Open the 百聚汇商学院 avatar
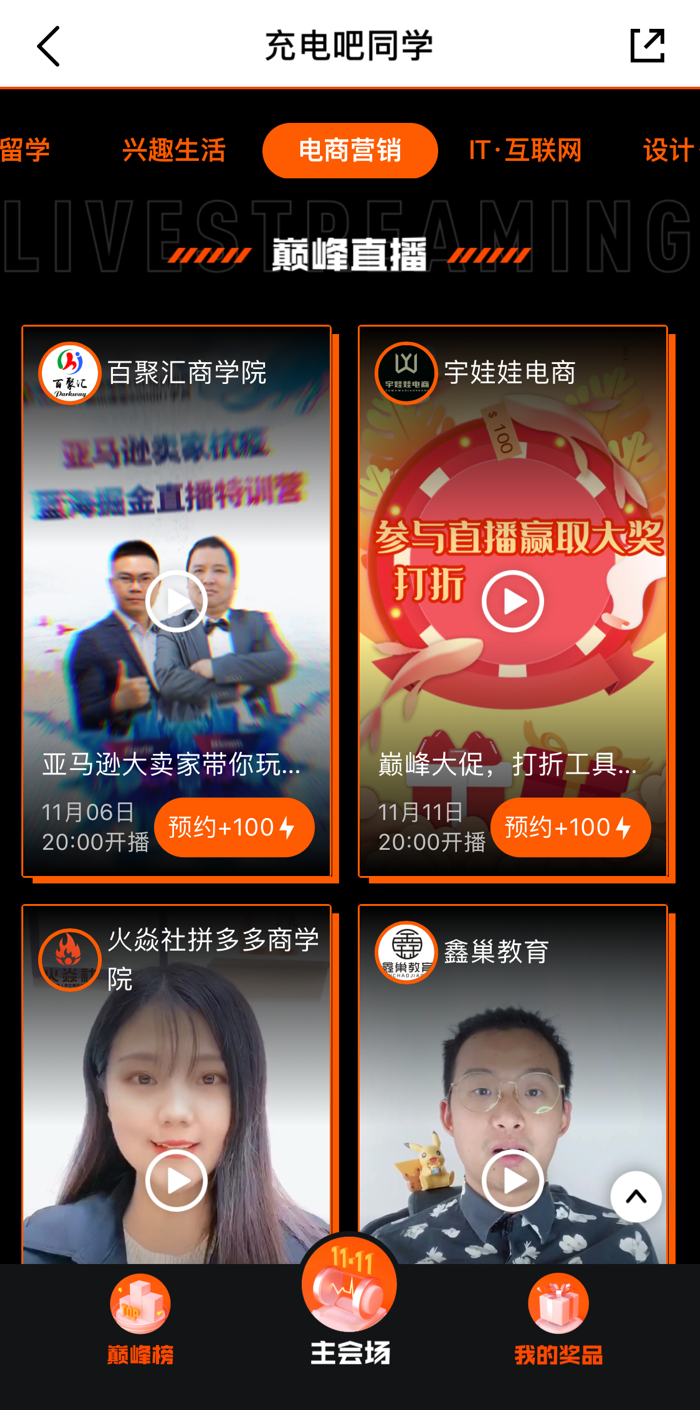 coord(70,373)
